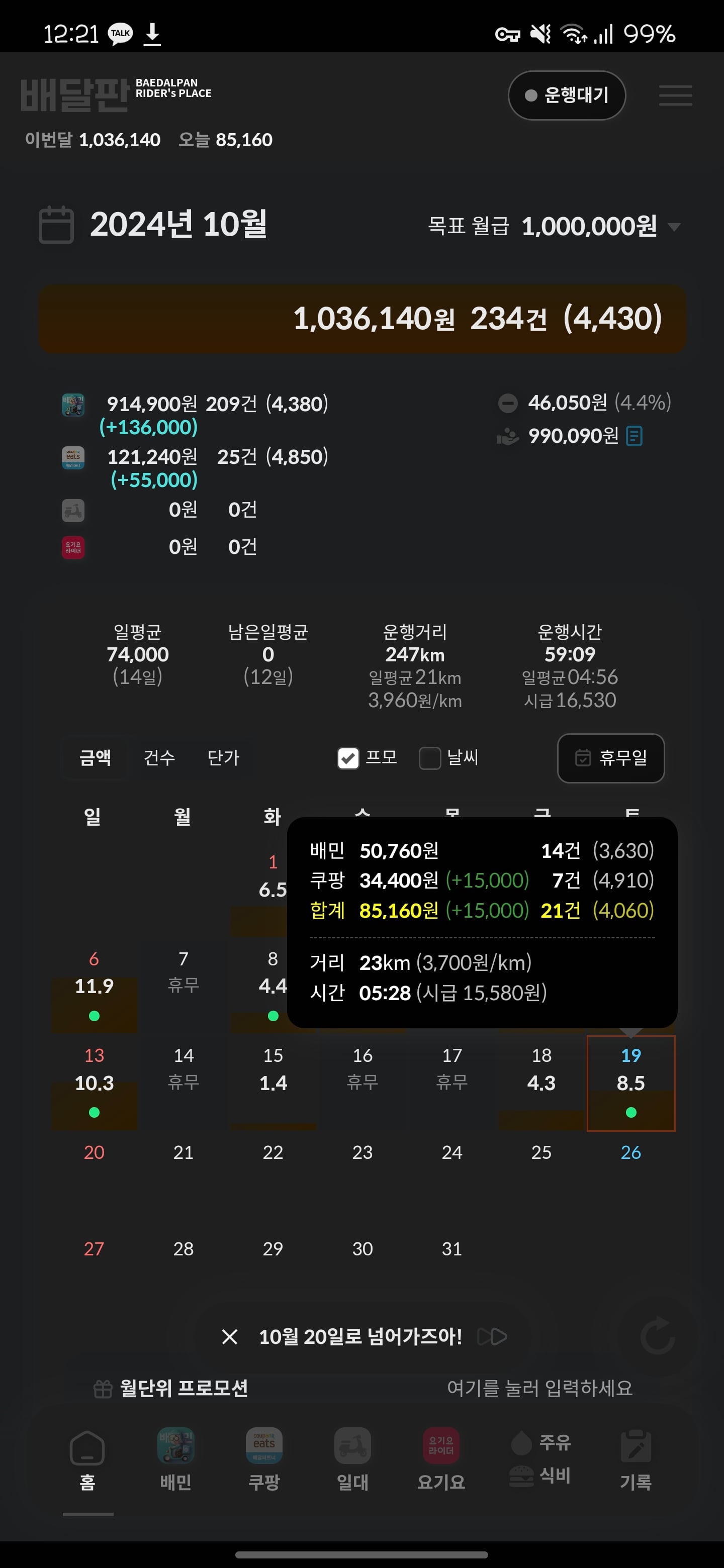Select October 18 in the calendar
724x1568 pixels.
(541, 1084)
